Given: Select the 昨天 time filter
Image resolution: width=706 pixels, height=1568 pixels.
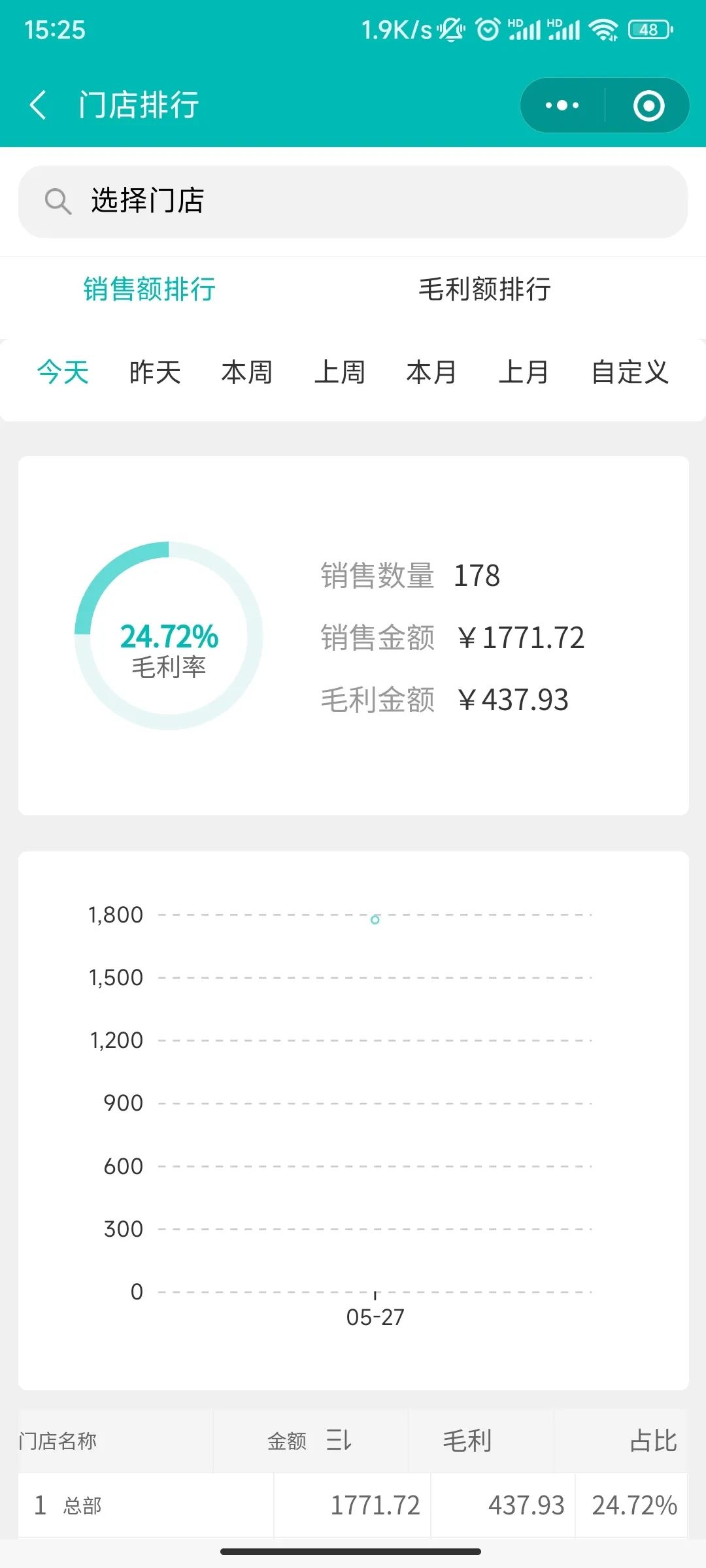Looking at the screenshot, I should 155,372.
